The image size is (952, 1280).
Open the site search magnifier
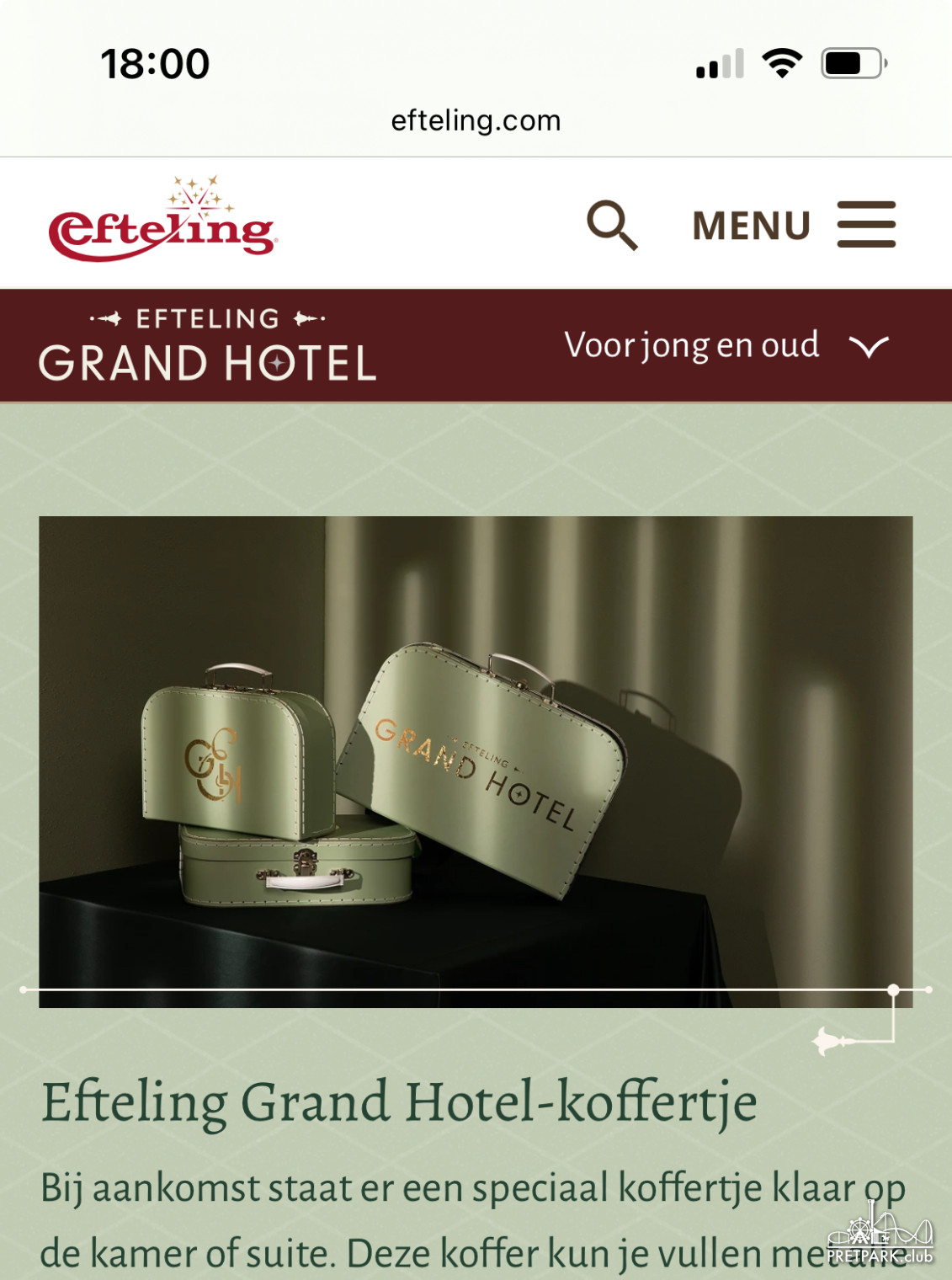[612, 225]
